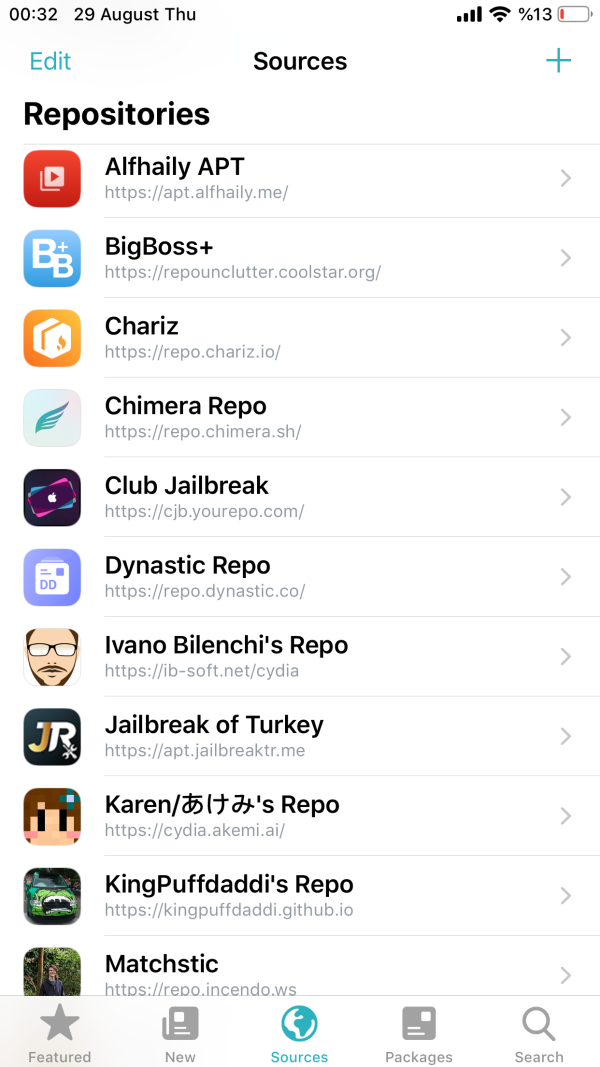Open Chimera Repo
600x1067 pixels.
click(300, 417)
